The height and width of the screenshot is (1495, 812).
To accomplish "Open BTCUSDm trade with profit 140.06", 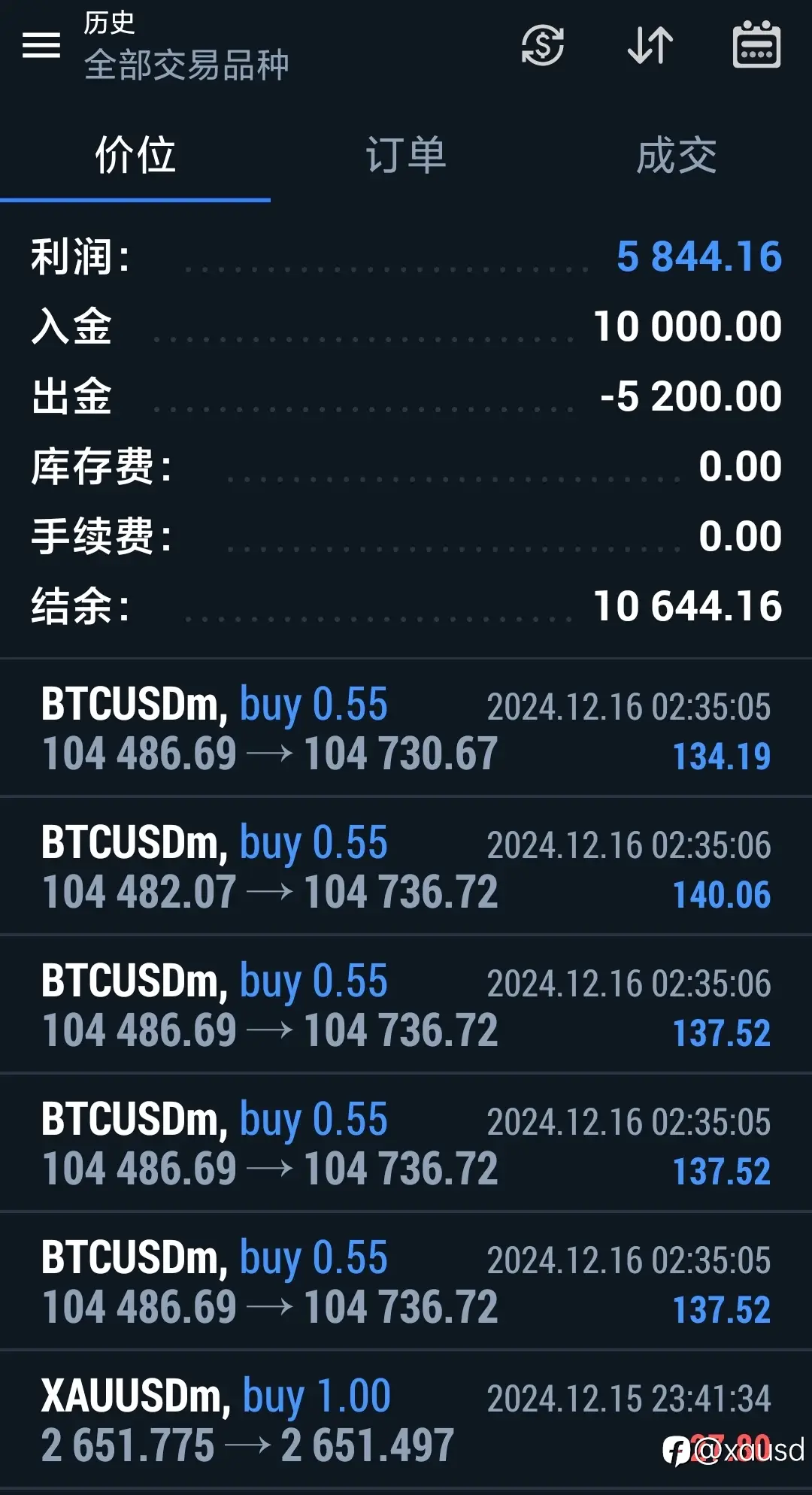I will tap(406, 866).
